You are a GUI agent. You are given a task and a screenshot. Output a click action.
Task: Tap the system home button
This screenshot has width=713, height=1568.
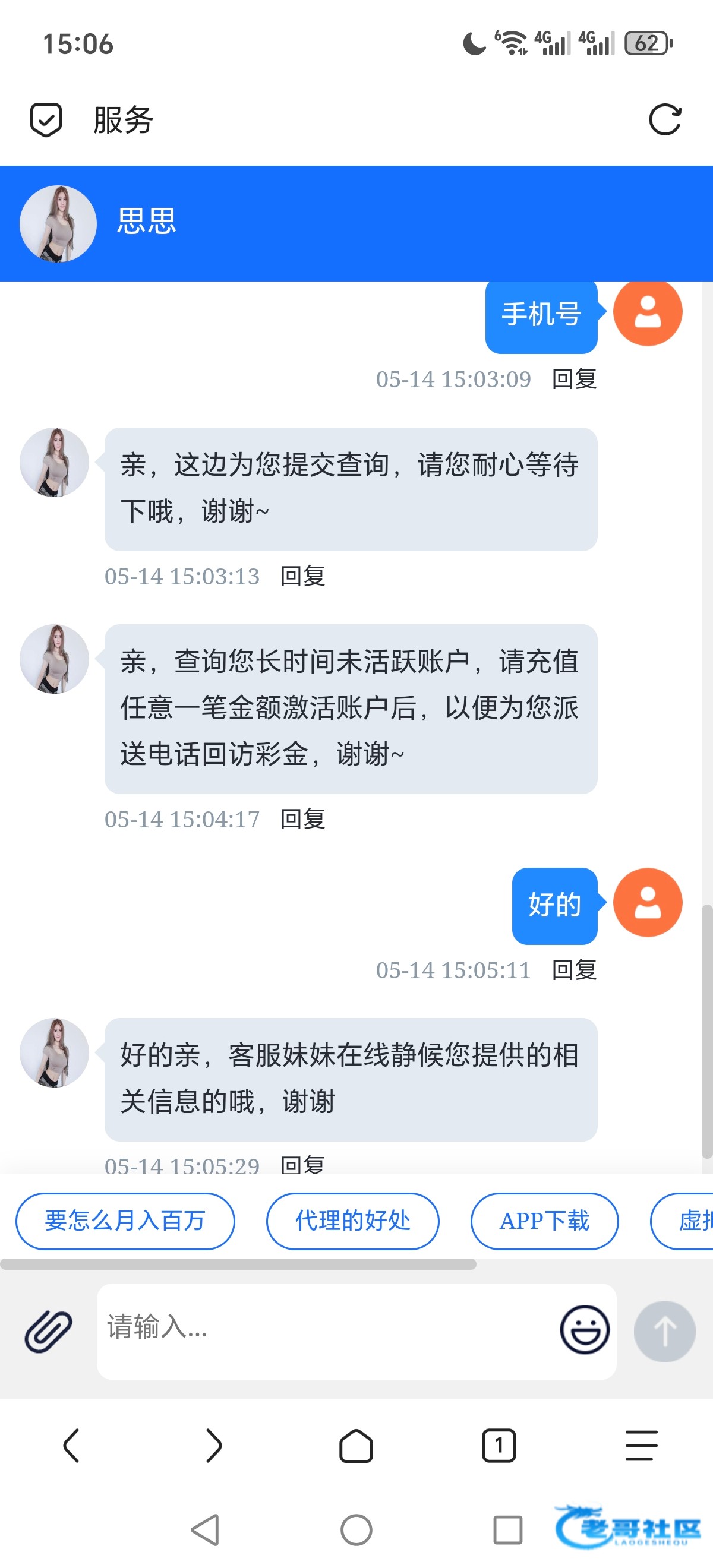pos(356,1529)
